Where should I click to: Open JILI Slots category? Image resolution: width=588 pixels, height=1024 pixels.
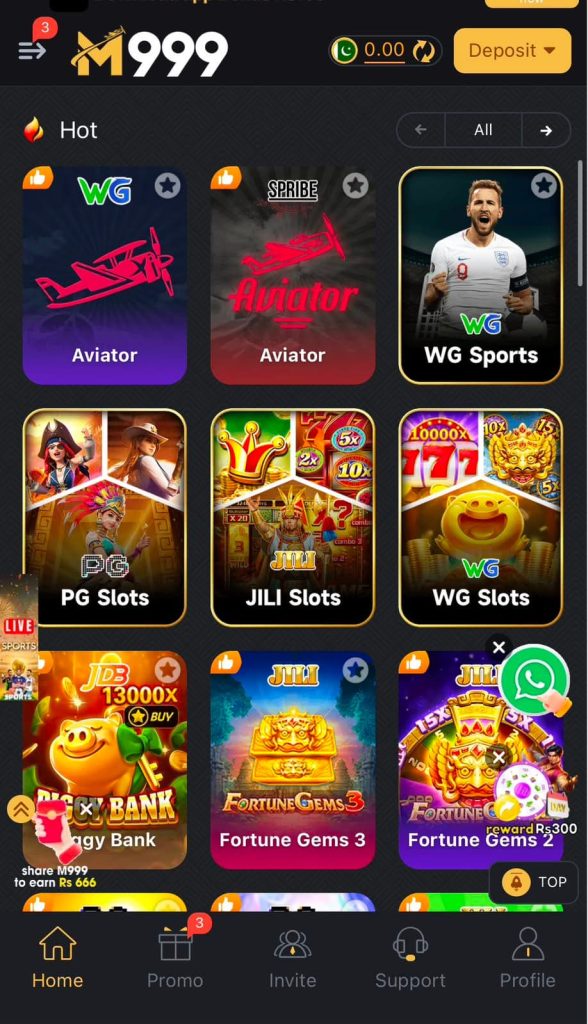(x=293, y=517)
